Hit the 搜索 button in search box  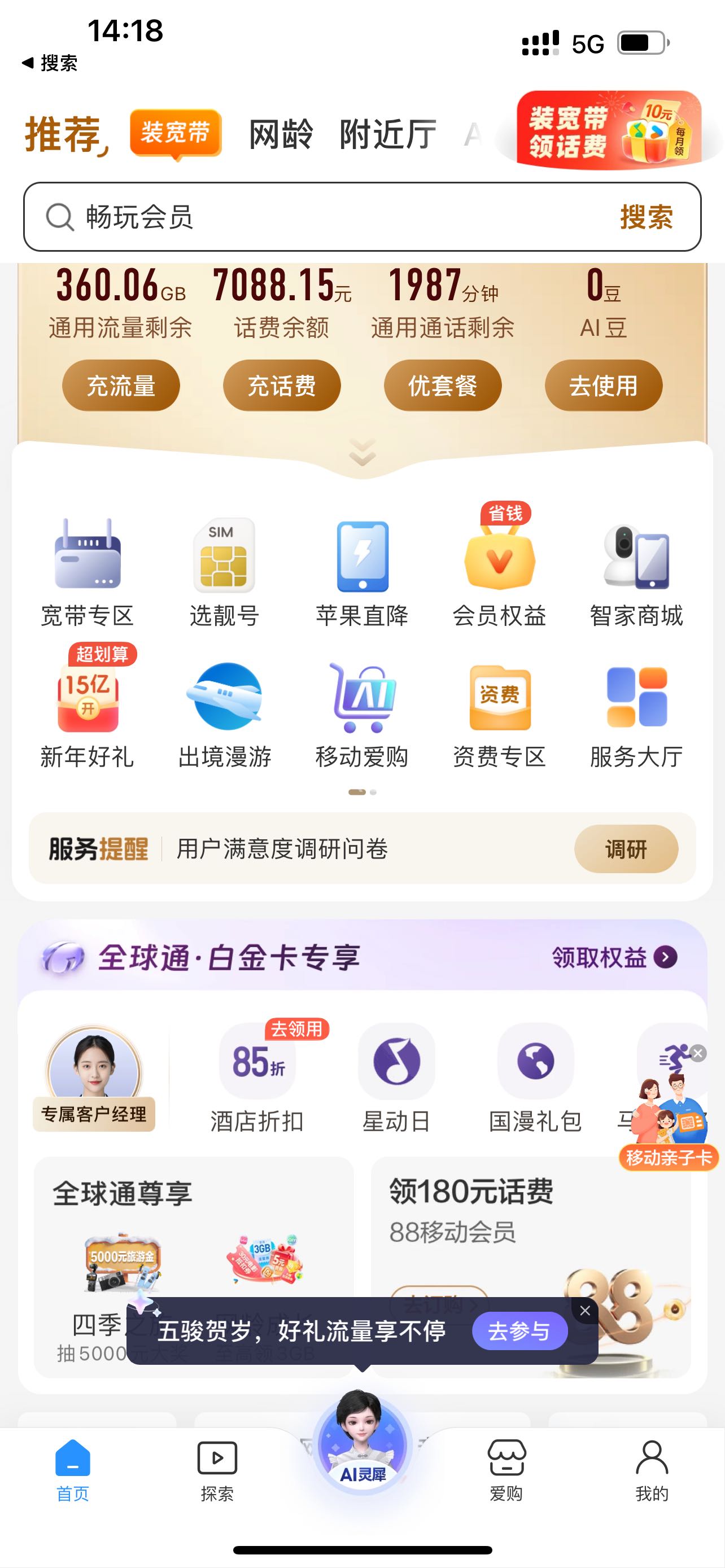[646, 217]
